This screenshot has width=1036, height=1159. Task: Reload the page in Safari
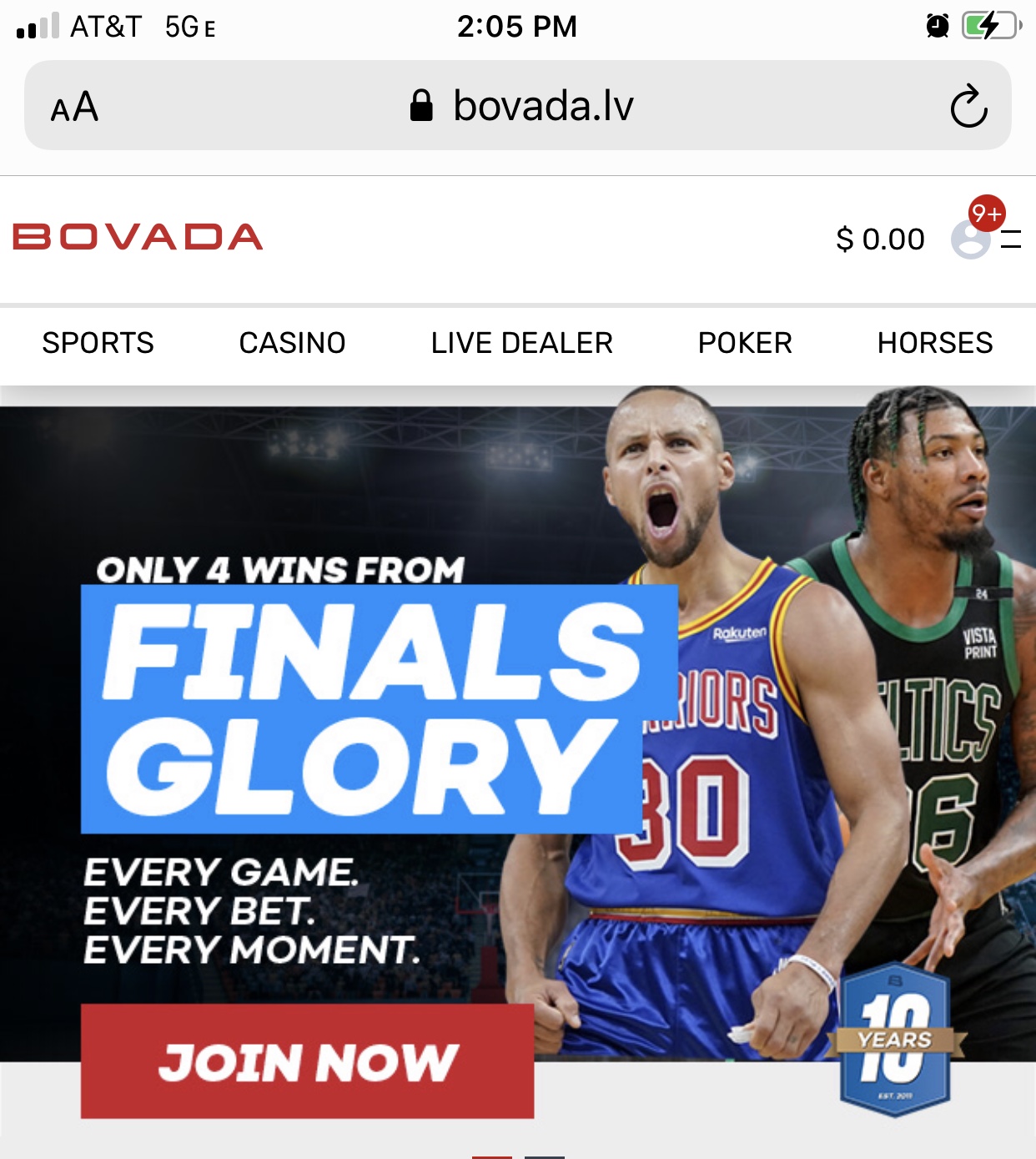pos(968,106)
